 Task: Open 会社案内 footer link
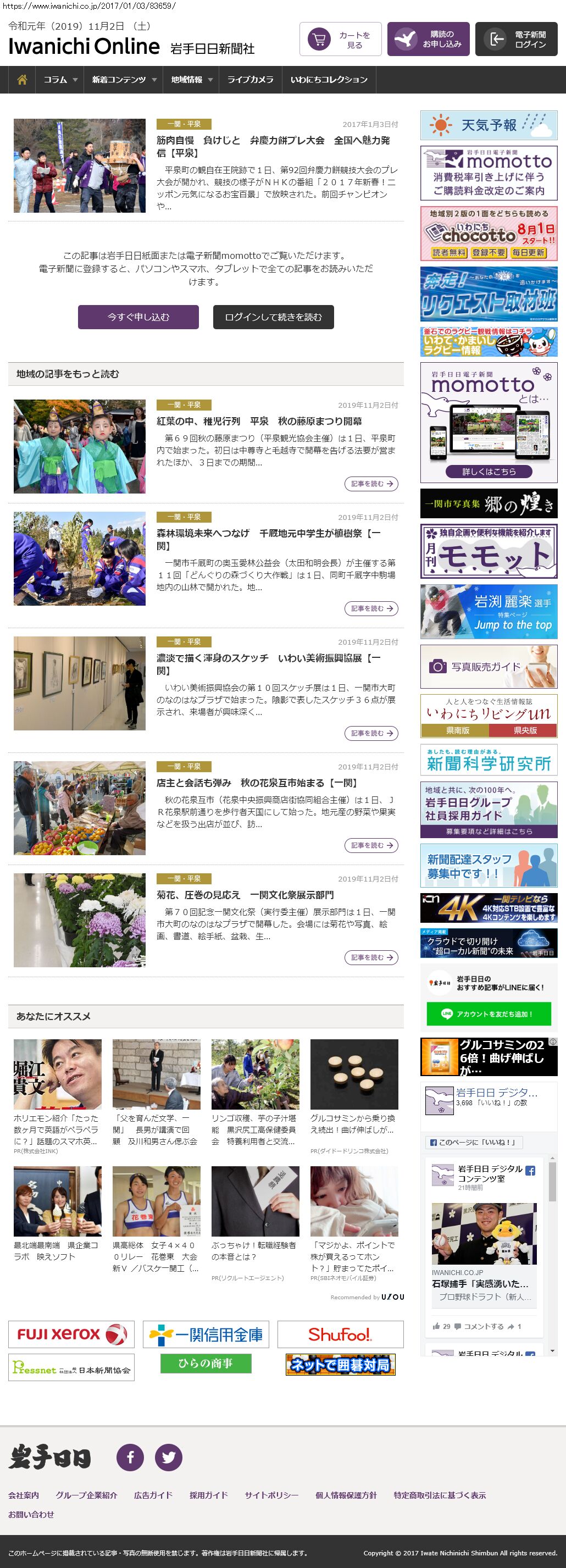pyautogui.click(x=24, y=1495)
